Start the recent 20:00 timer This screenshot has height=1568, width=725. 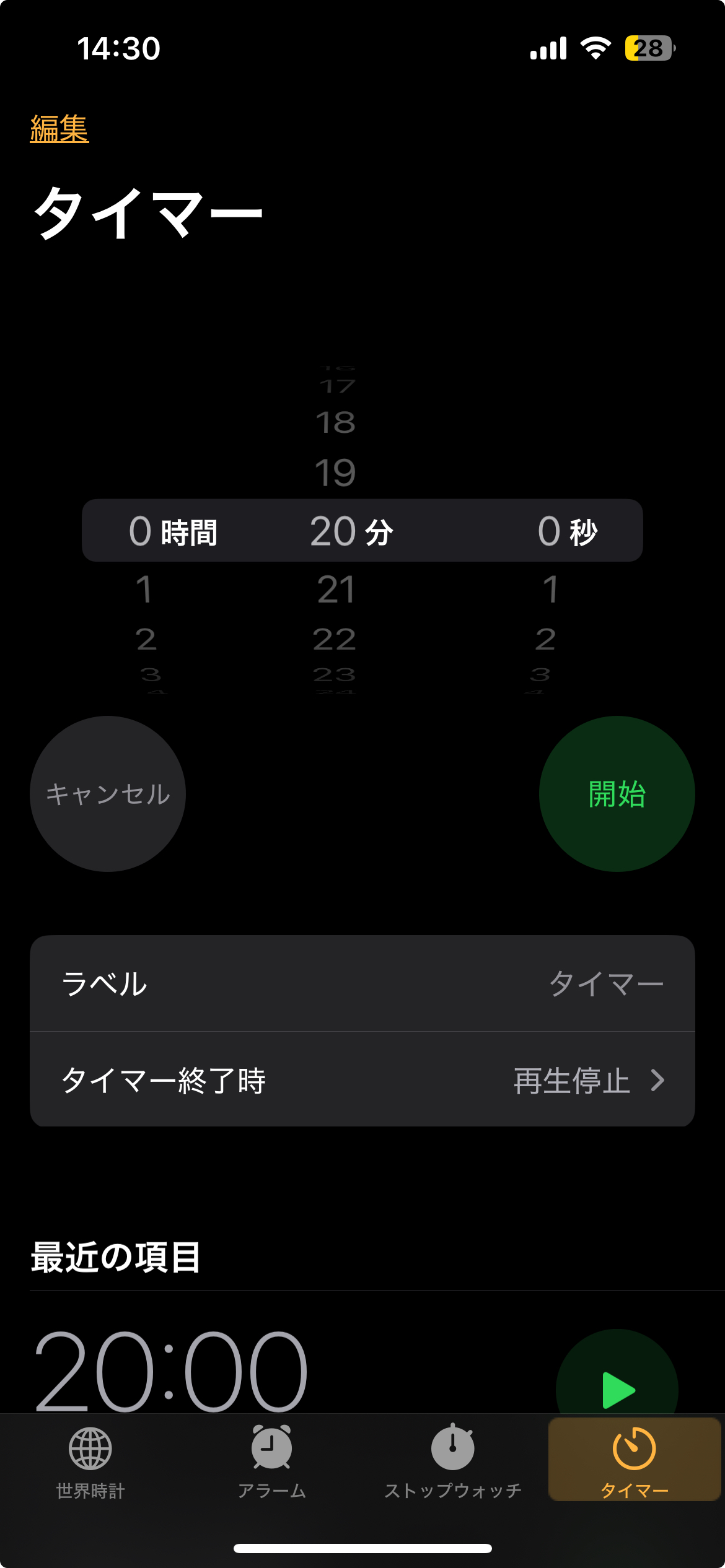pos(617,1390)
